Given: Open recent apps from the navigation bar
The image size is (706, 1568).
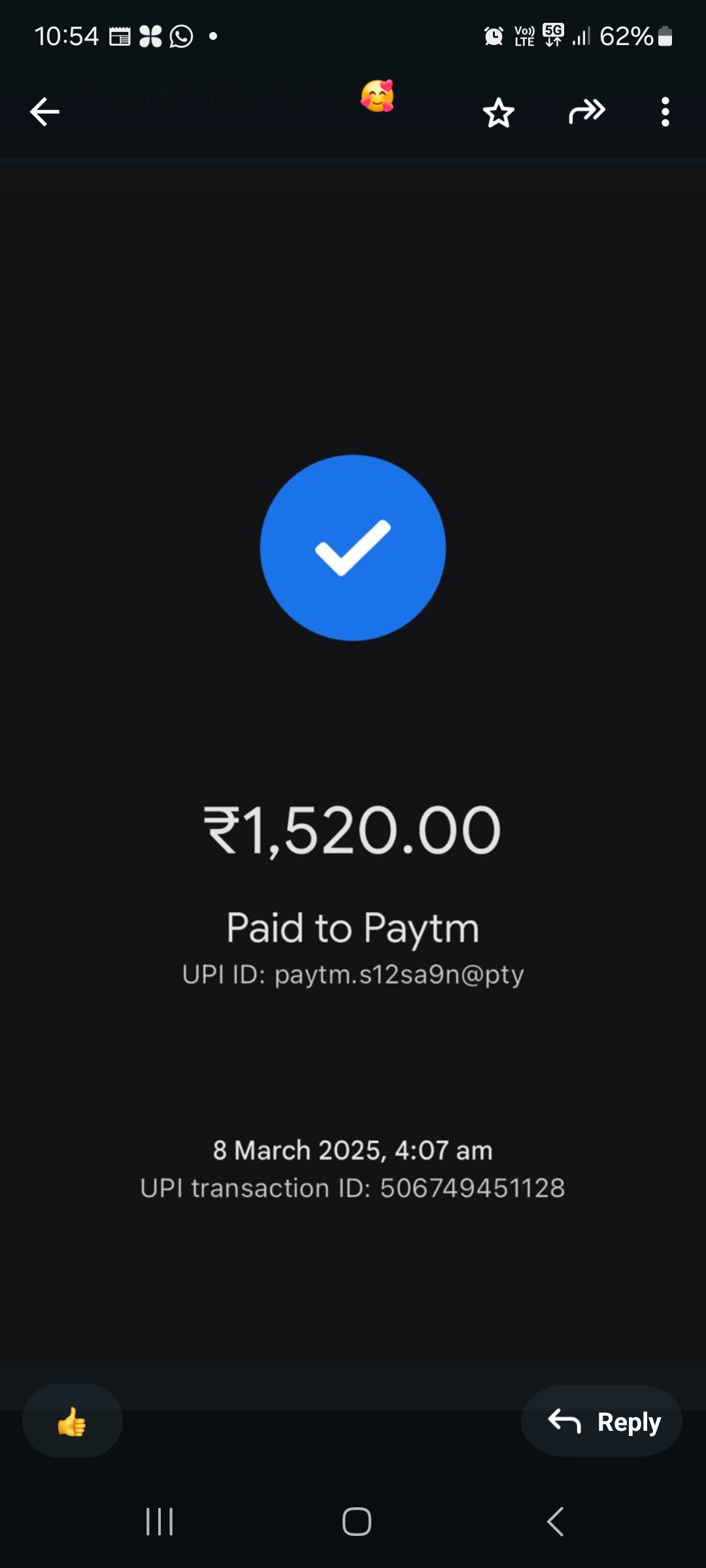Looking at the screenshot, I should click(160, 1522).
